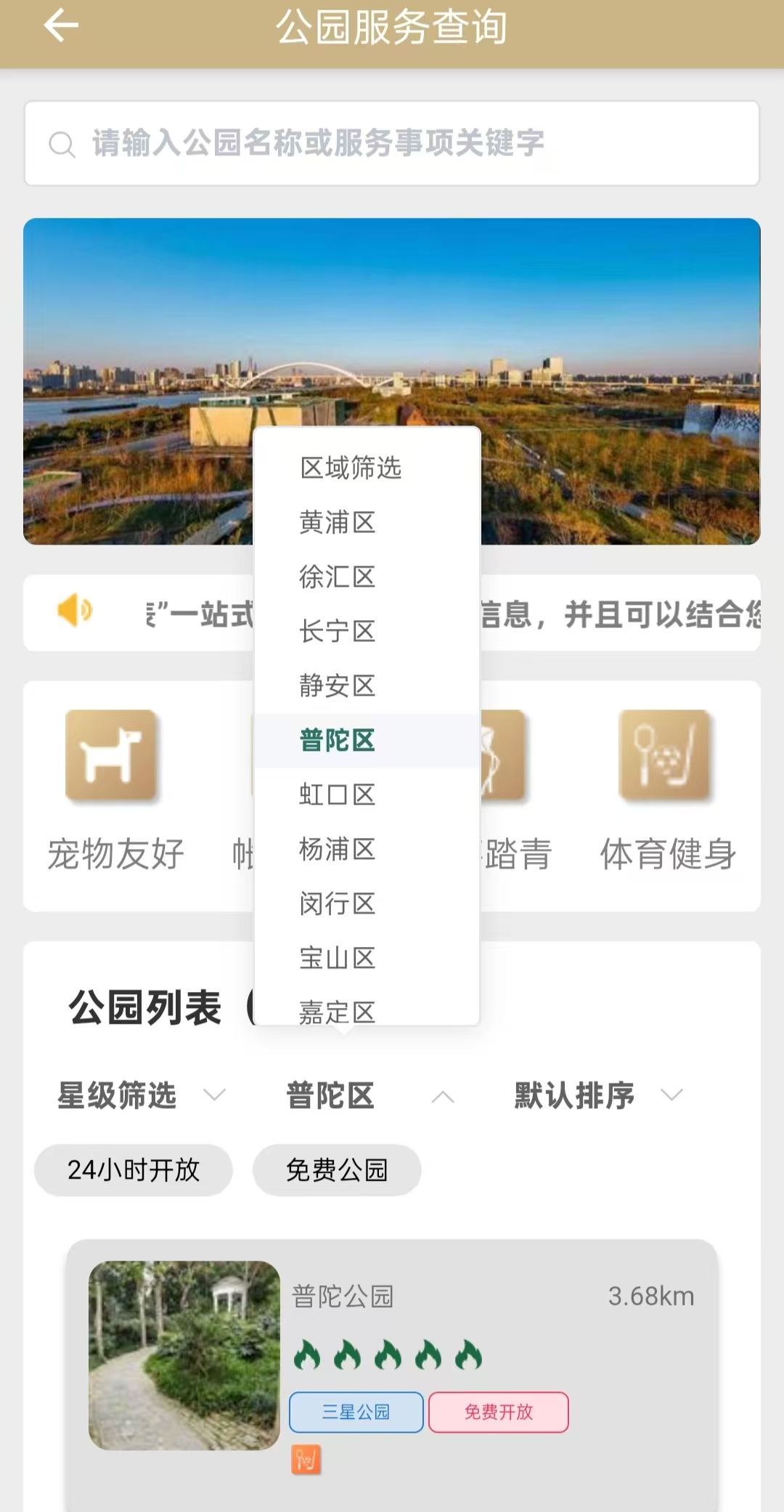
Task: Filter by 24小时开放 chip
Action: point(134,1170)
